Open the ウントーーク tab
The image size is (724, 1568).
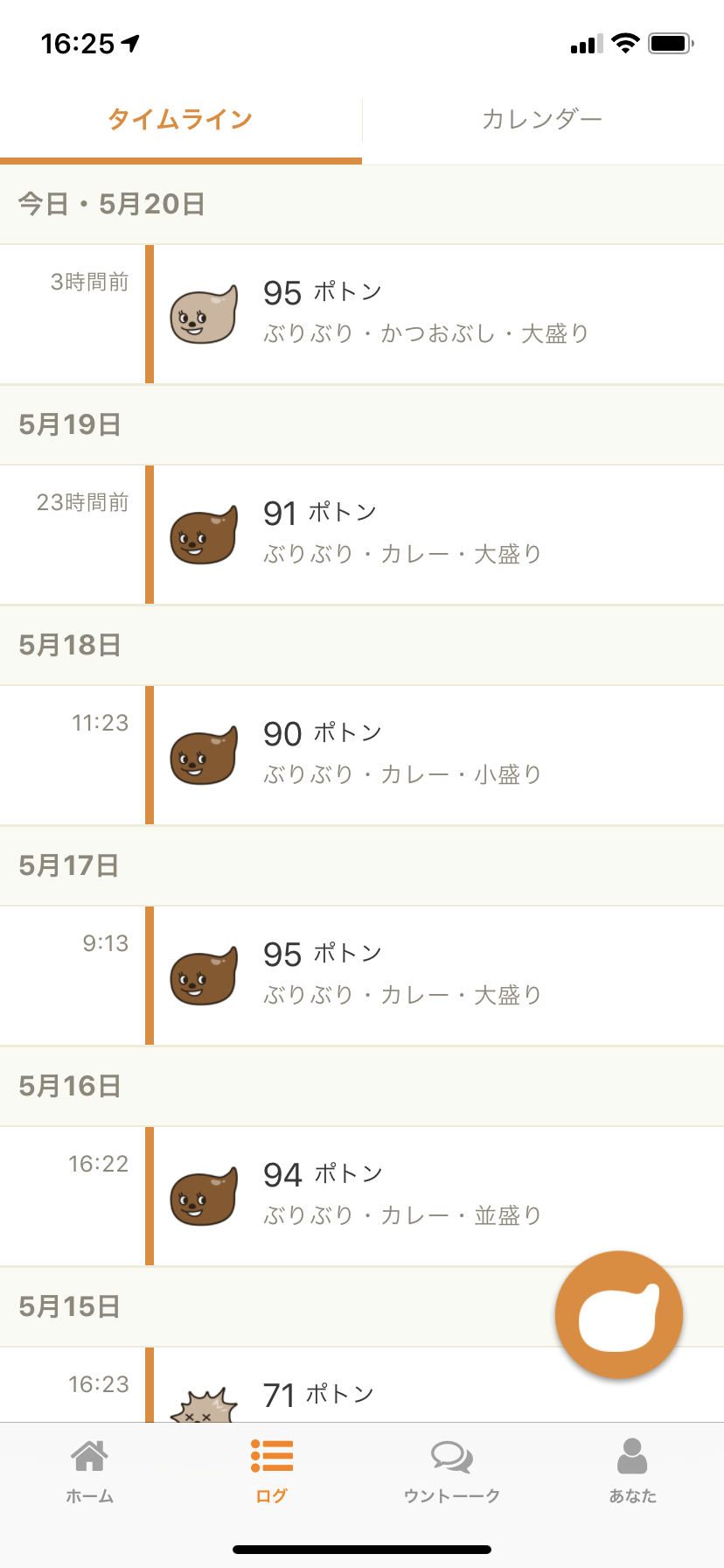[x=452, y=1471]
